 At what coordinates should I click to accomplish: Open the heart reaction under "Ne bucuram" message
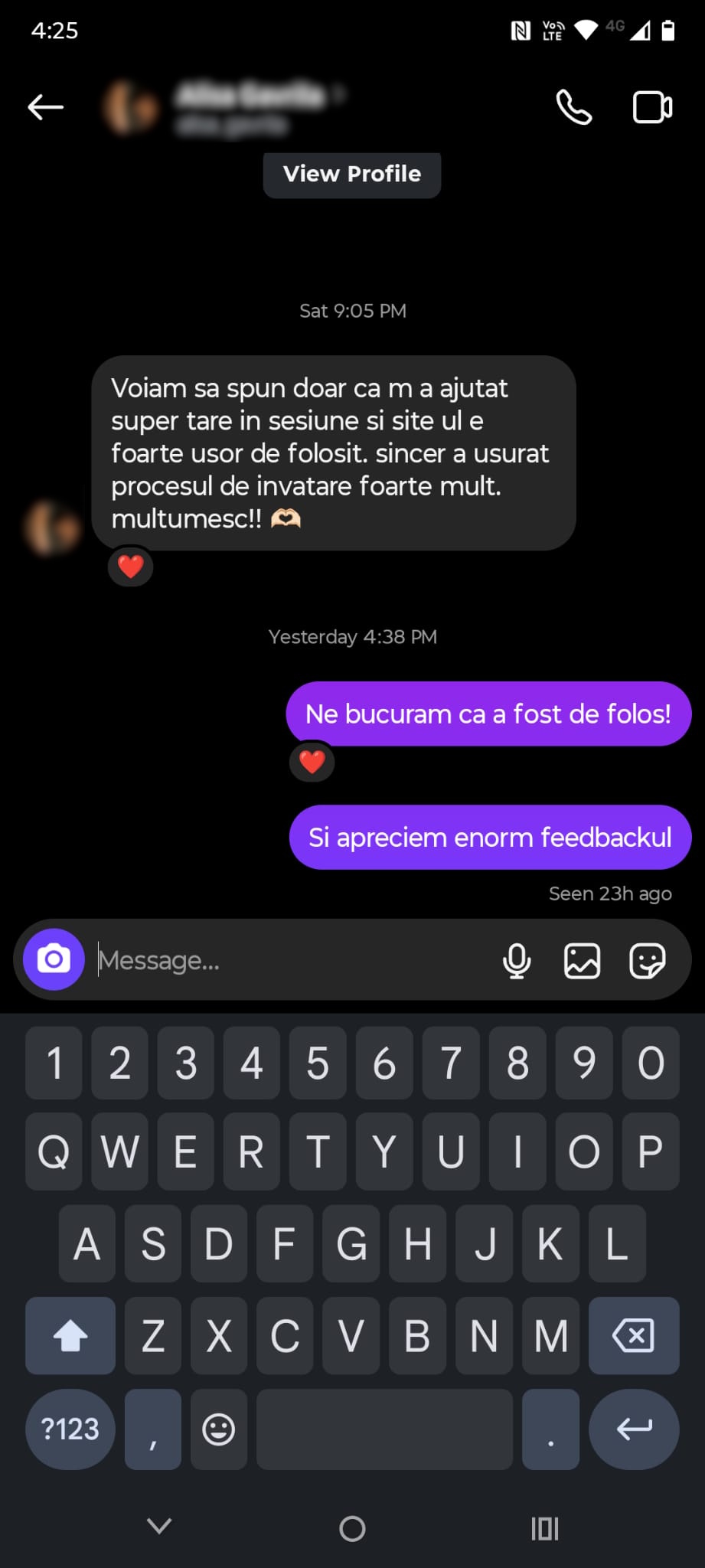pos(312,762)
